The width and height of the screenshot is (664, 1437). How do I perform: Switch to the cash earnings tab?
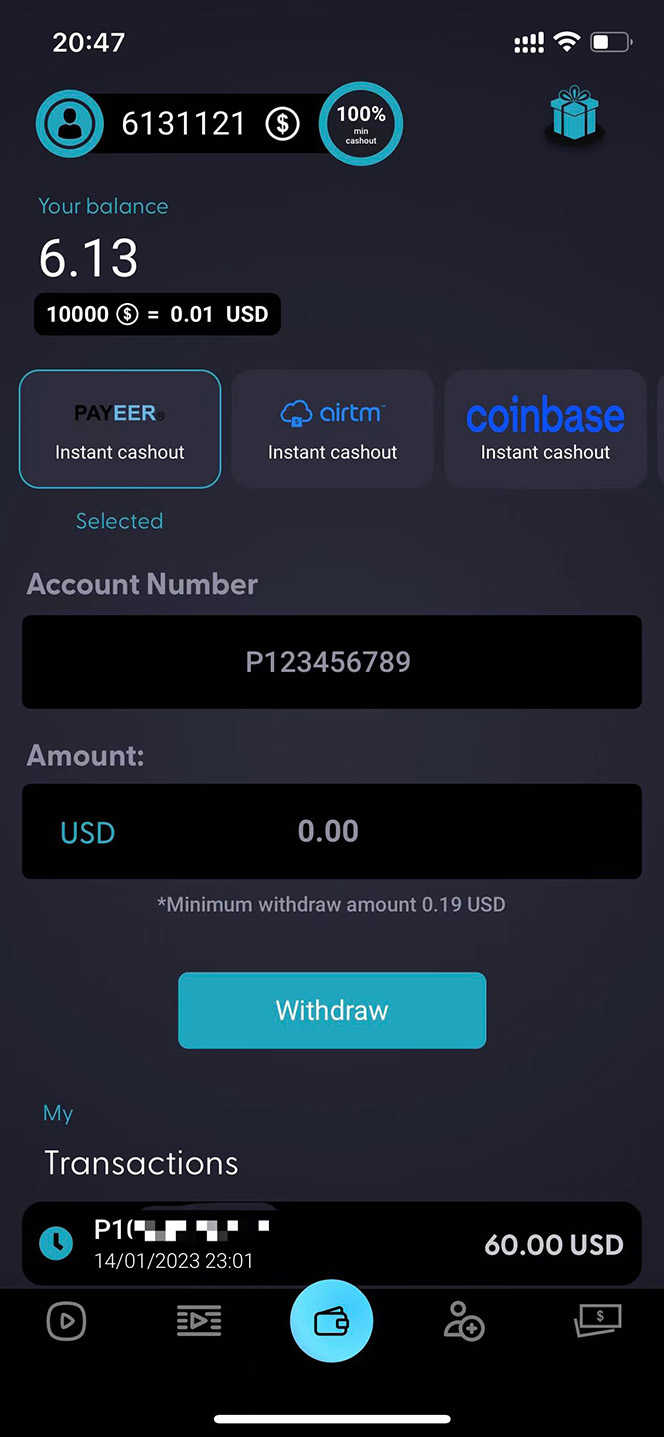coord(597,1321)
